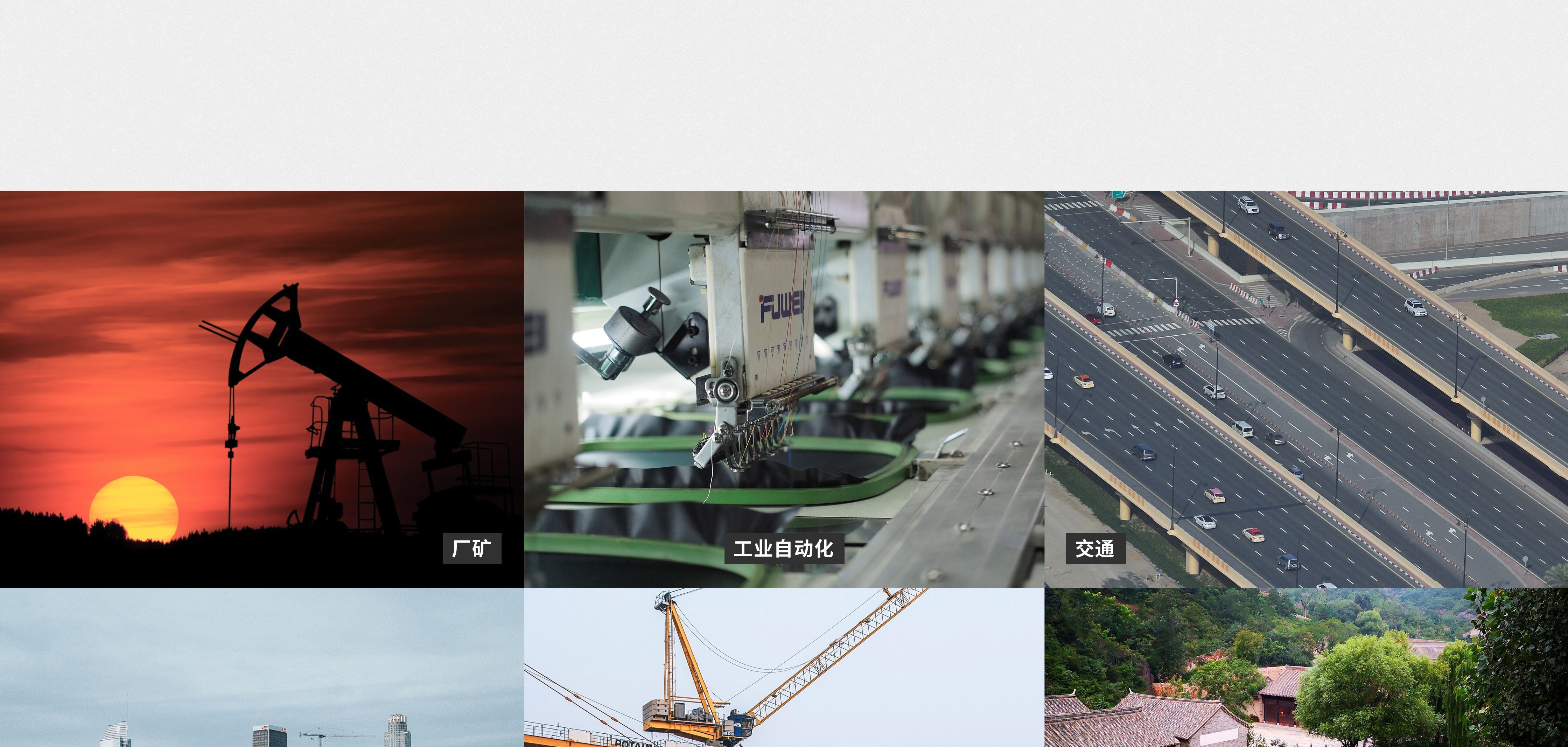Open the city skyline photo tile

click(262, 668)
